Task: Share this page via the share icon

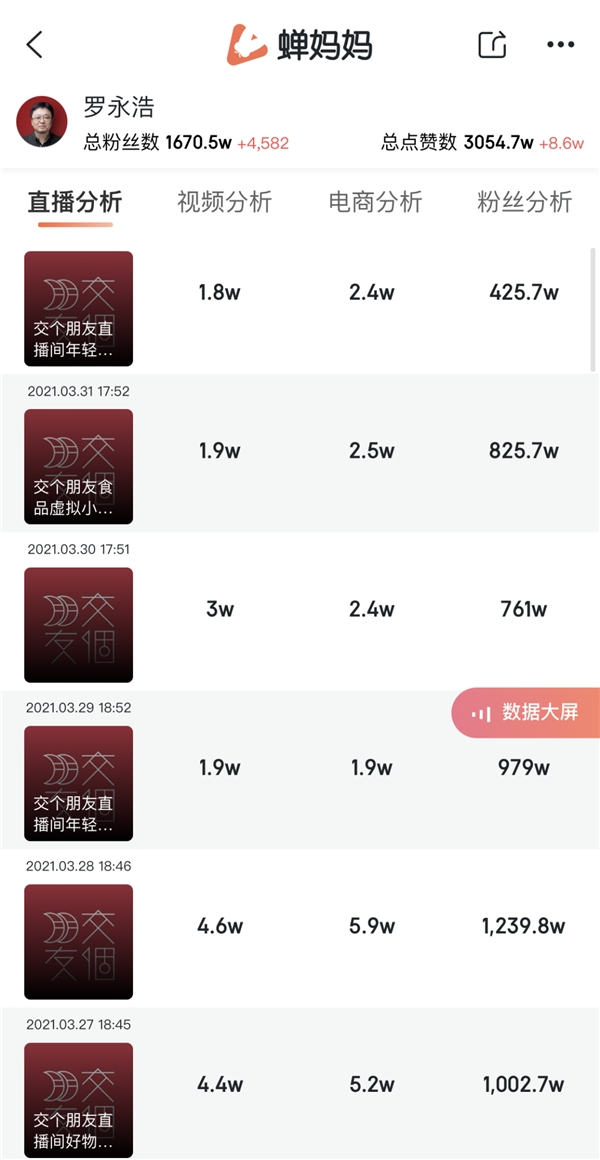Action: tap(492, 45)
